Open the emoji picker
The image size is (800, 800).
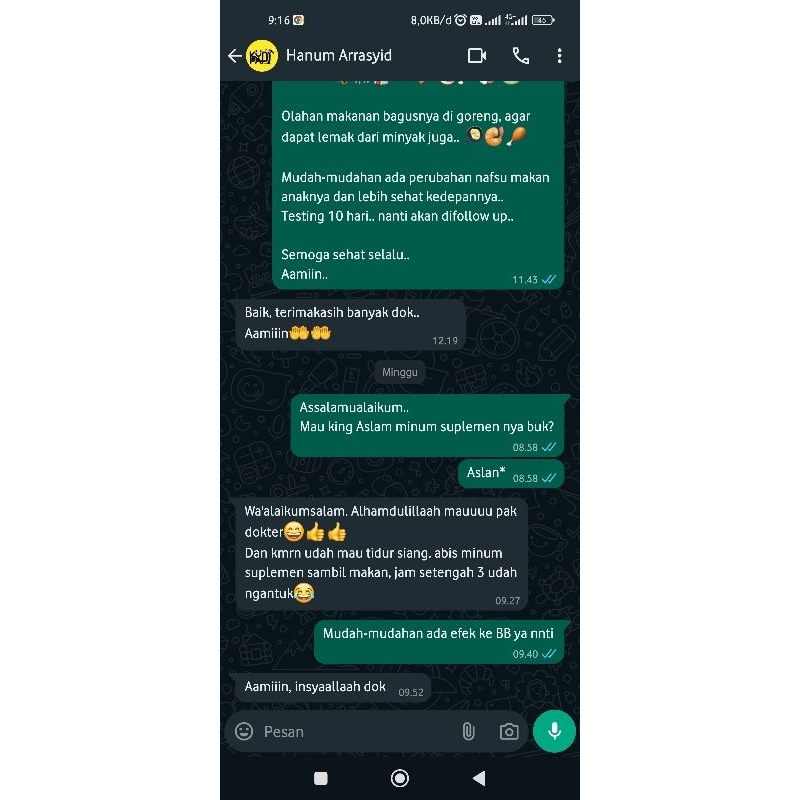[x=244, y=731]
